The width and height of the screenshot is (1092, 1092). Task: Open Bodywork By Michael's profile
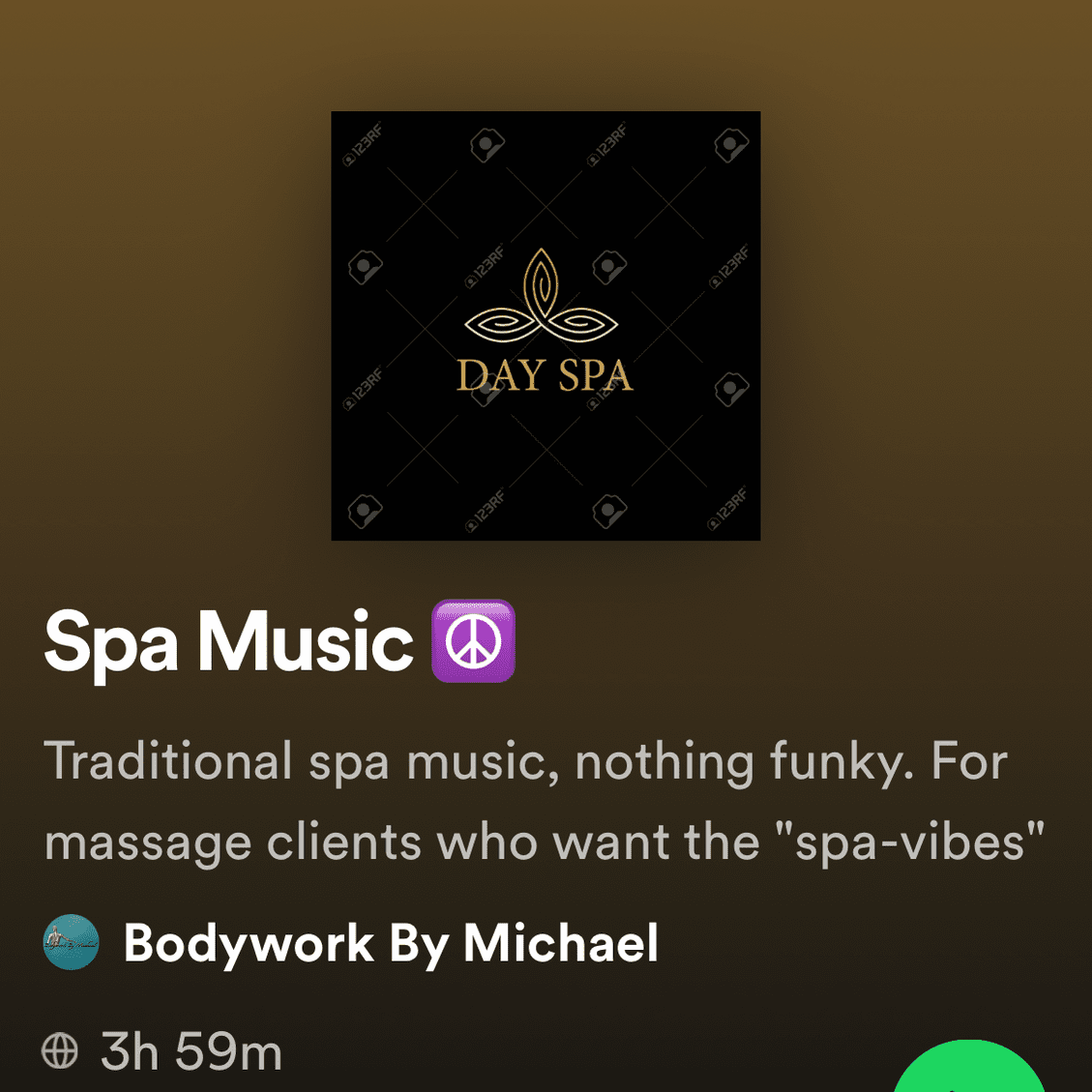[x=390, y=943]
